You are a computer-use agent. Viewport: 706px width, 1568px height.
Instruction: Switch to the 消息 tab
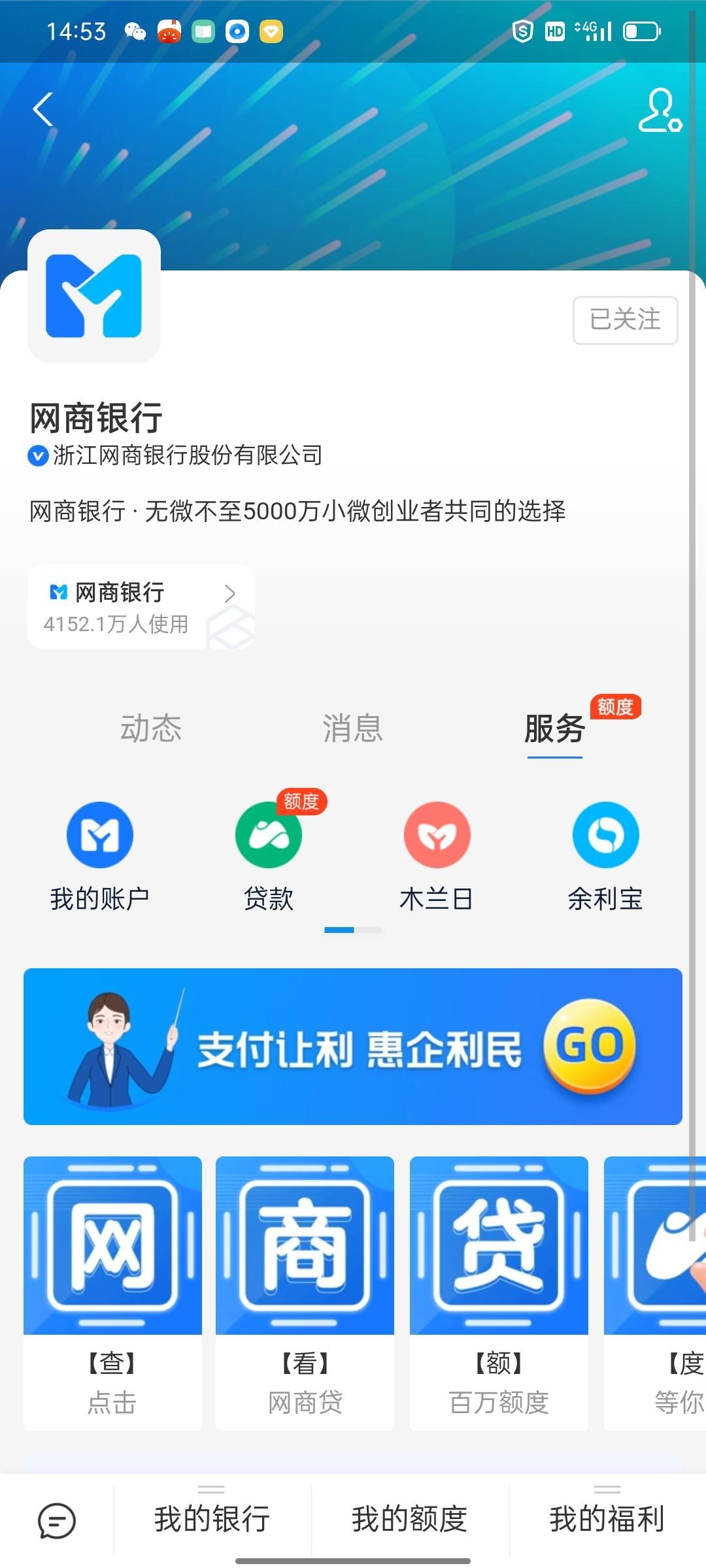352,730
